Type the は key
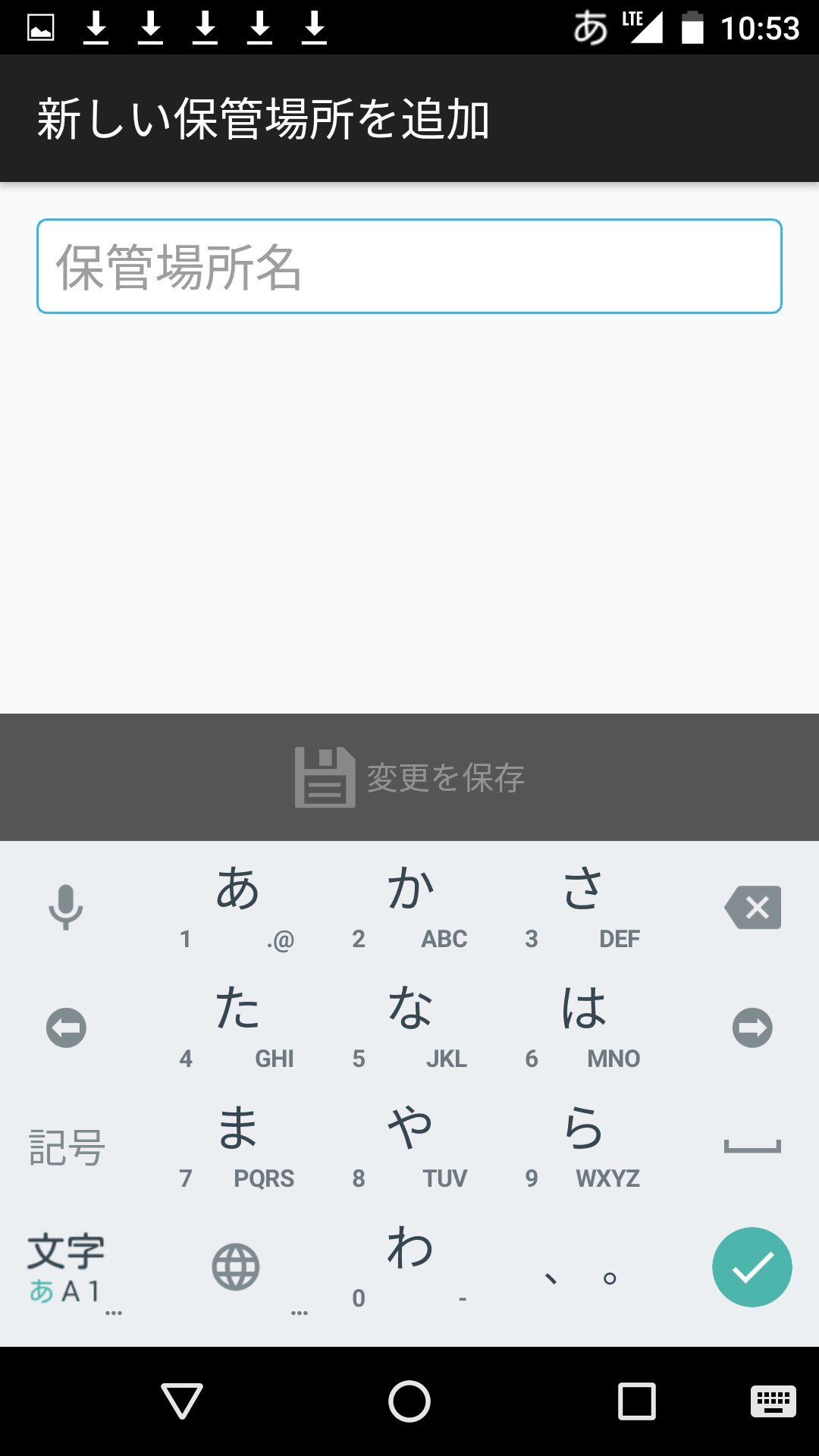 tap(583, 1028)
